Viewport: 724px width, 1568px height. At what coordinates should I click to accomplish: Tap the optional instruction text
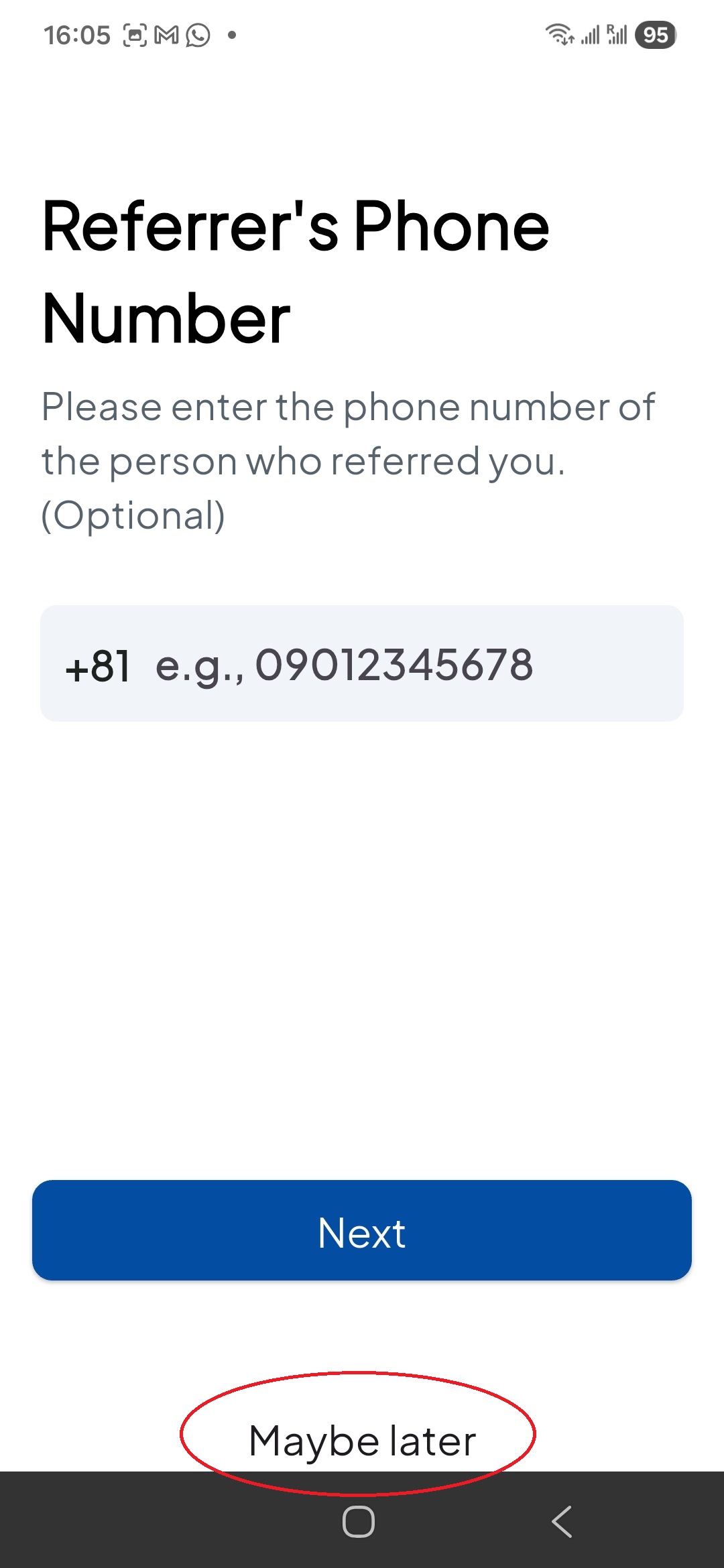[347, 459]
